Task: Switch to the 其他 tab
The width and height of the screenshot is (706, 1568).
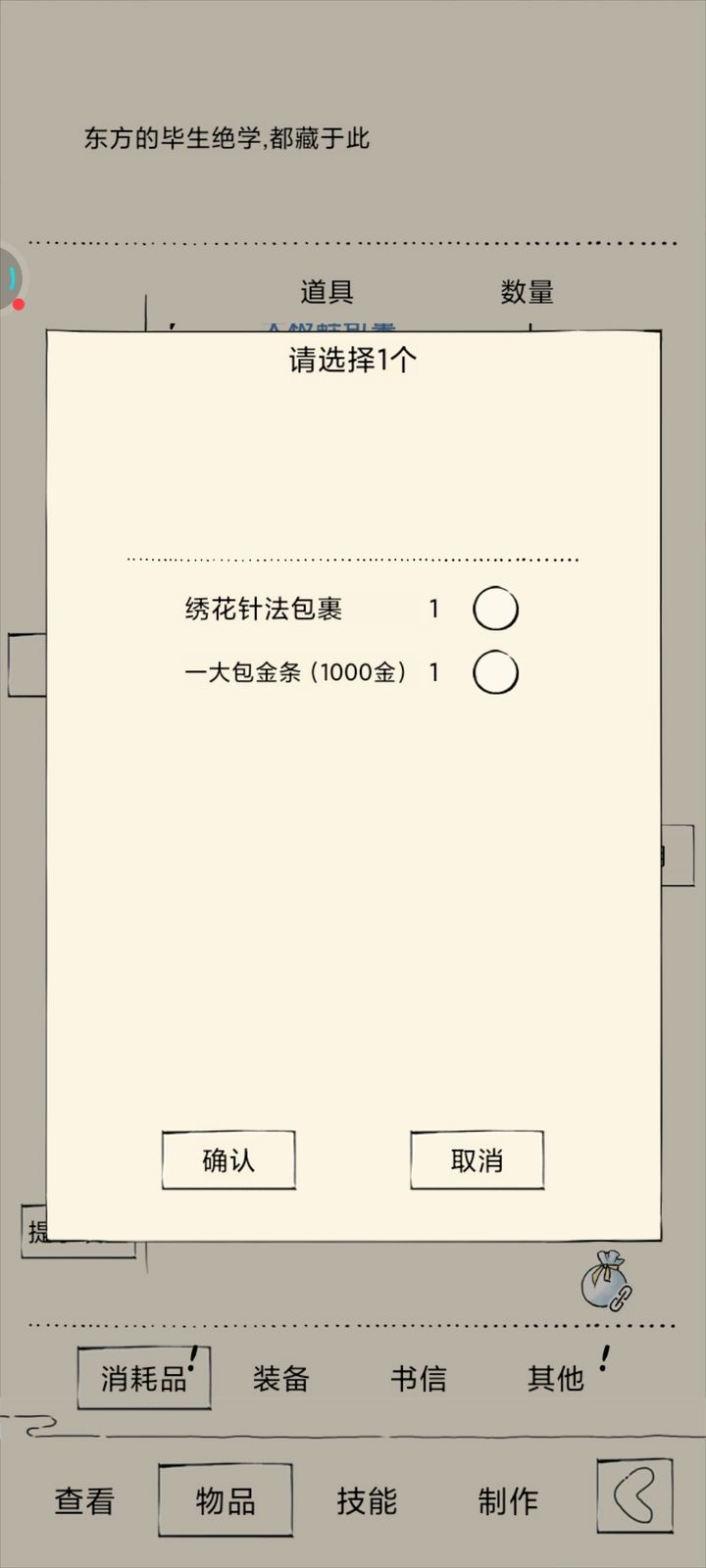Action: click(x=556, y=1379)
